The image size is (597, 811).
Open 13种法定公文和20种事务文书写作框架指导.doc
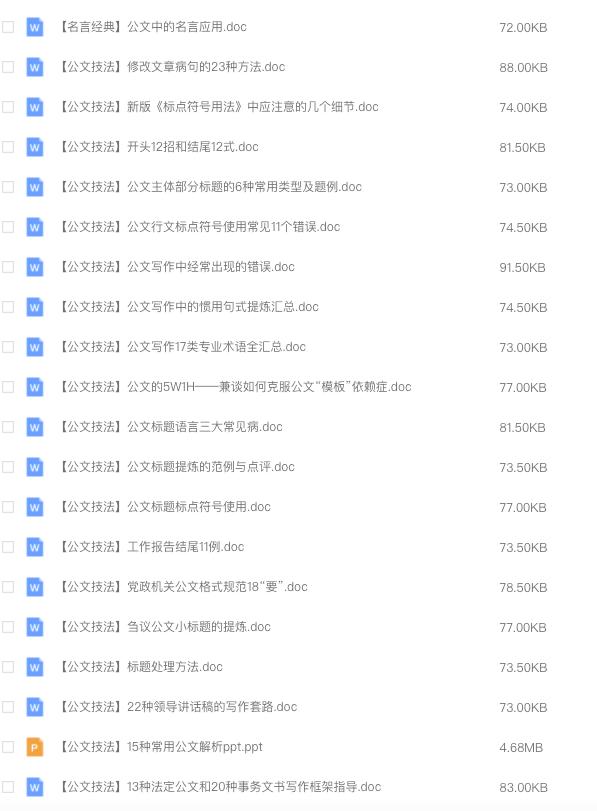pos(220,787)
